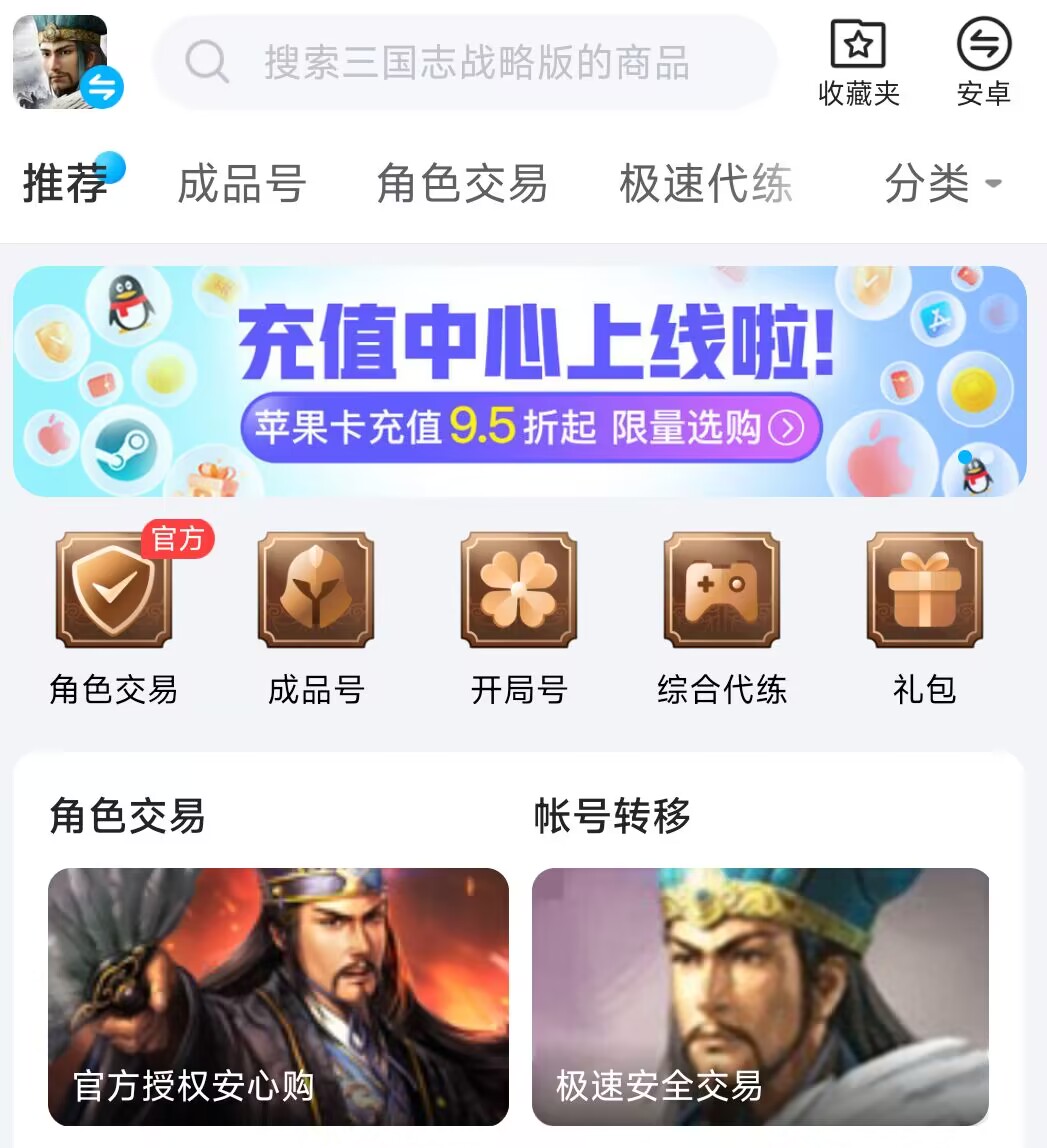
Task: Open the 成品号 helmet shortcut
Action: (316, 591)
